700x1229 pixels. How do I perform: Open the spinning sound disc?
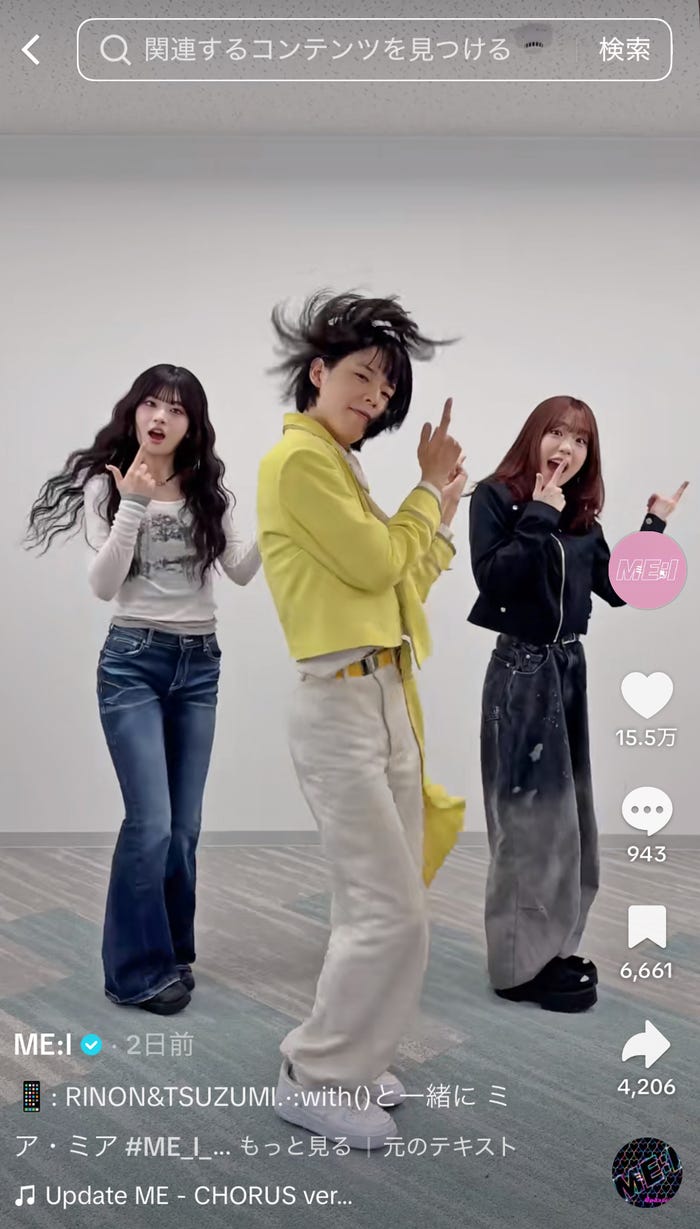click(x=646, y=1172)
